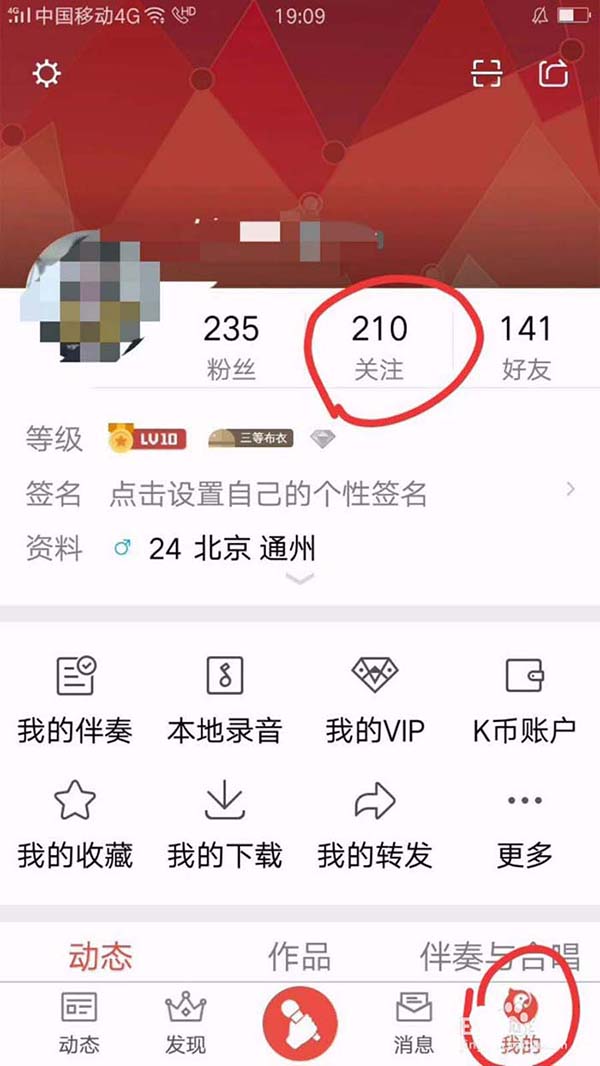Open the settings gear icon

tap(47, 74)
